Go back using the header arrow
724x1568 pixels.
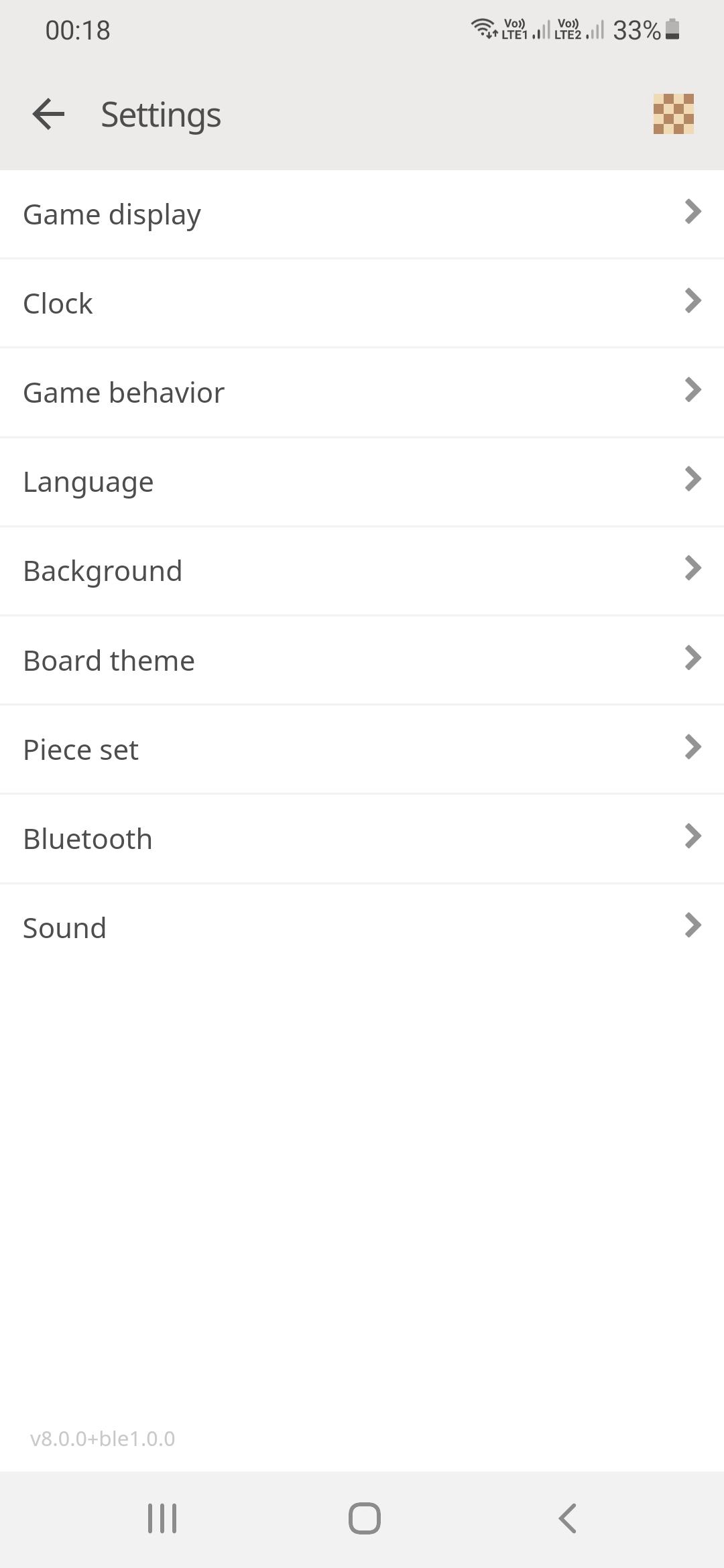pos(48,114)
